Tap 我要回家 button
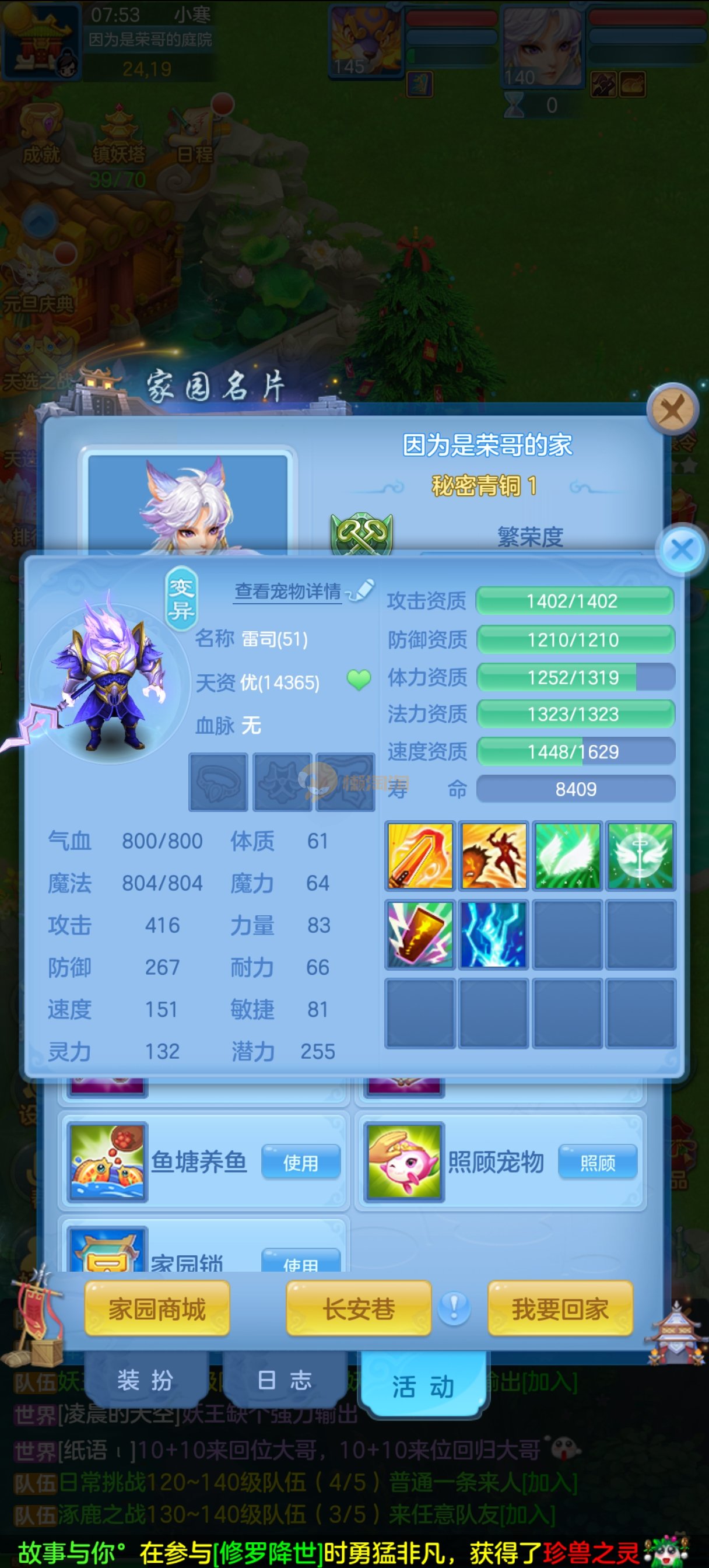This screenshot has width=709, height=1568. click(560, 1310)
